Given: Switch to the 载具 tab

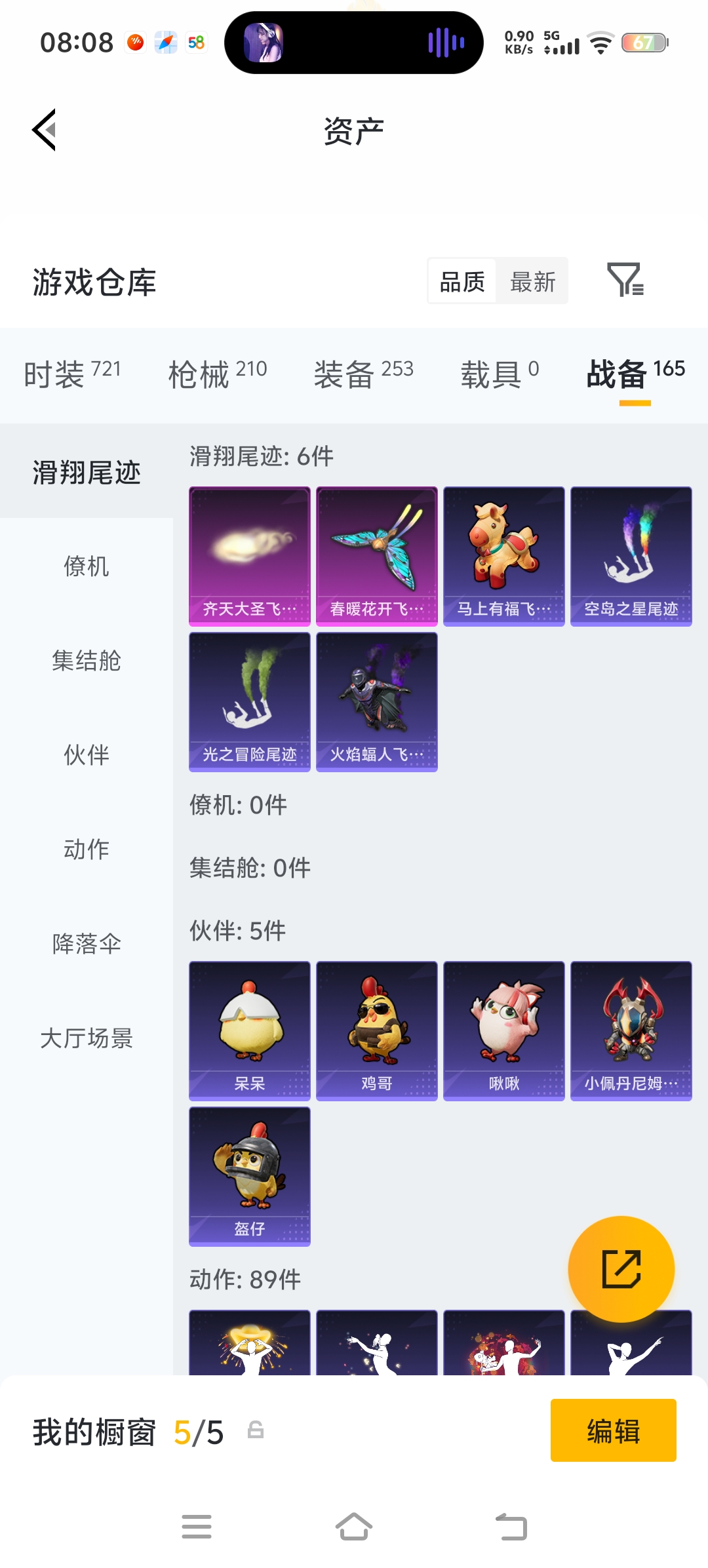Looking at the screenshot, I should pos(500,374).
